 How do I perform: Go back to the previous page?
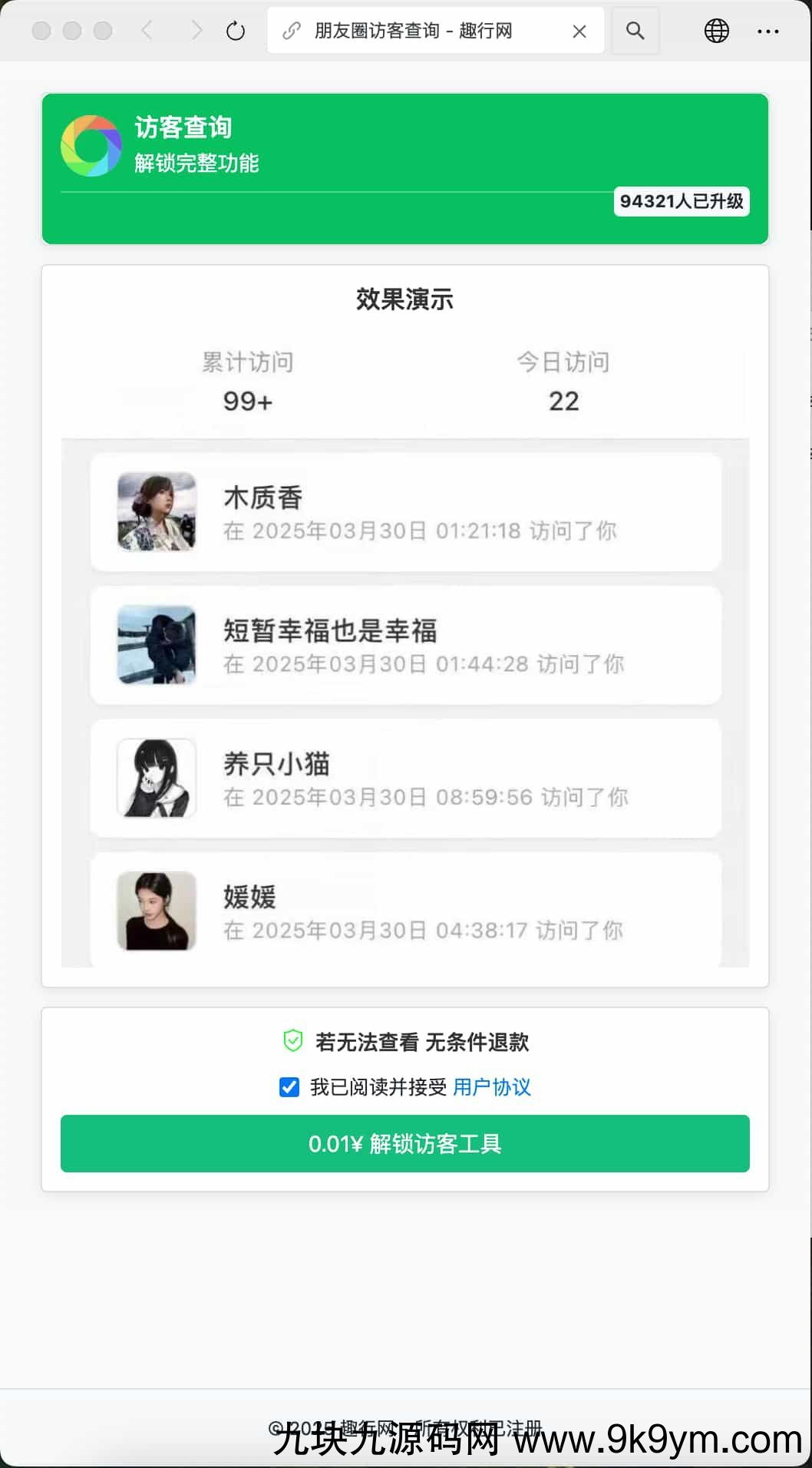[147, 31]
